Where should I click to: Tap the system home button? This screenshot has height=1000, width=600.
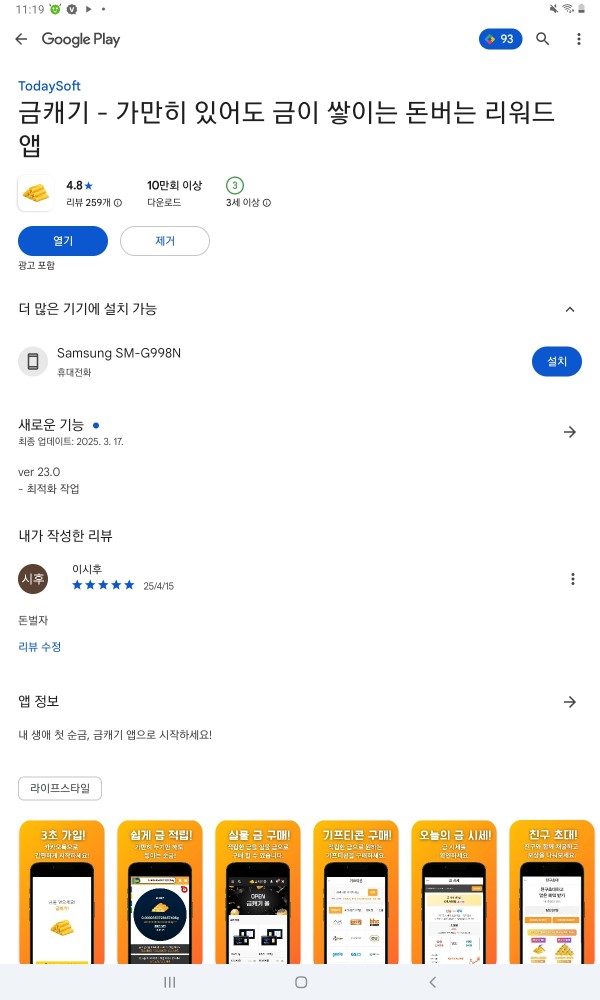tap(301, 982)
